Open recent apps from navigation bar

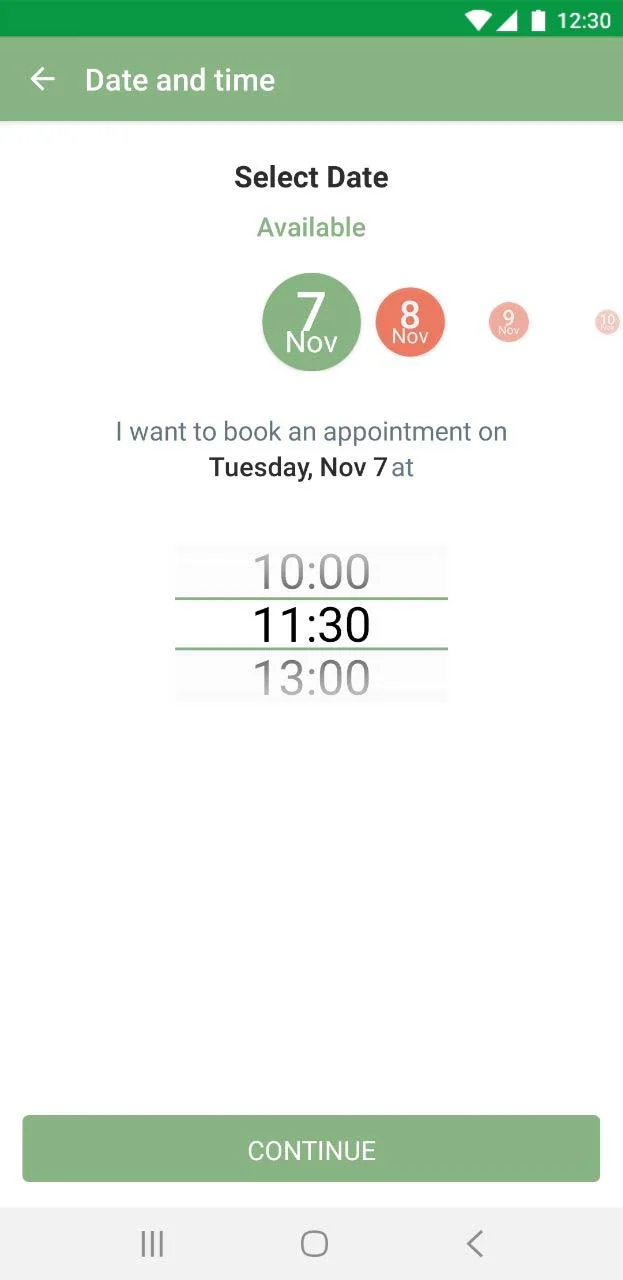pos(152,1243)
